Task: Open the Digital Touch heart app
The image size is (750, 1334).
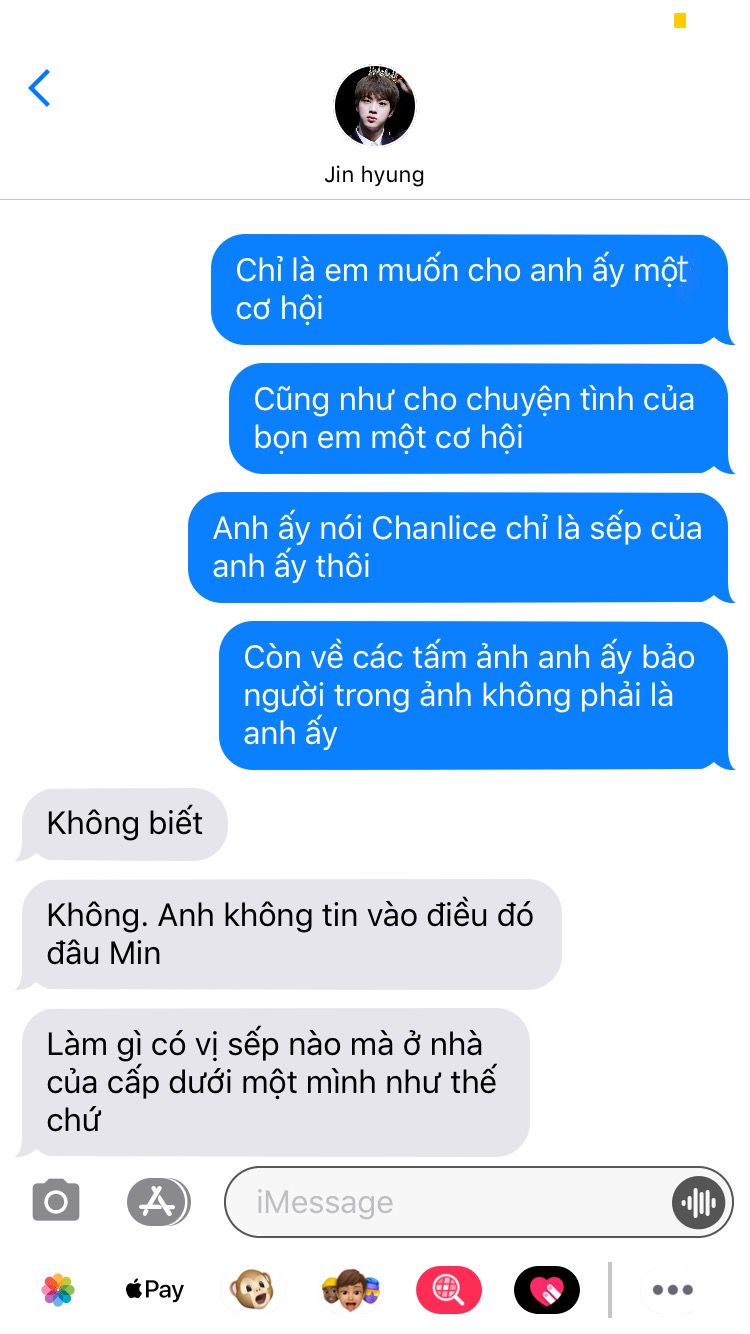Action: (x=546, y=1290)
